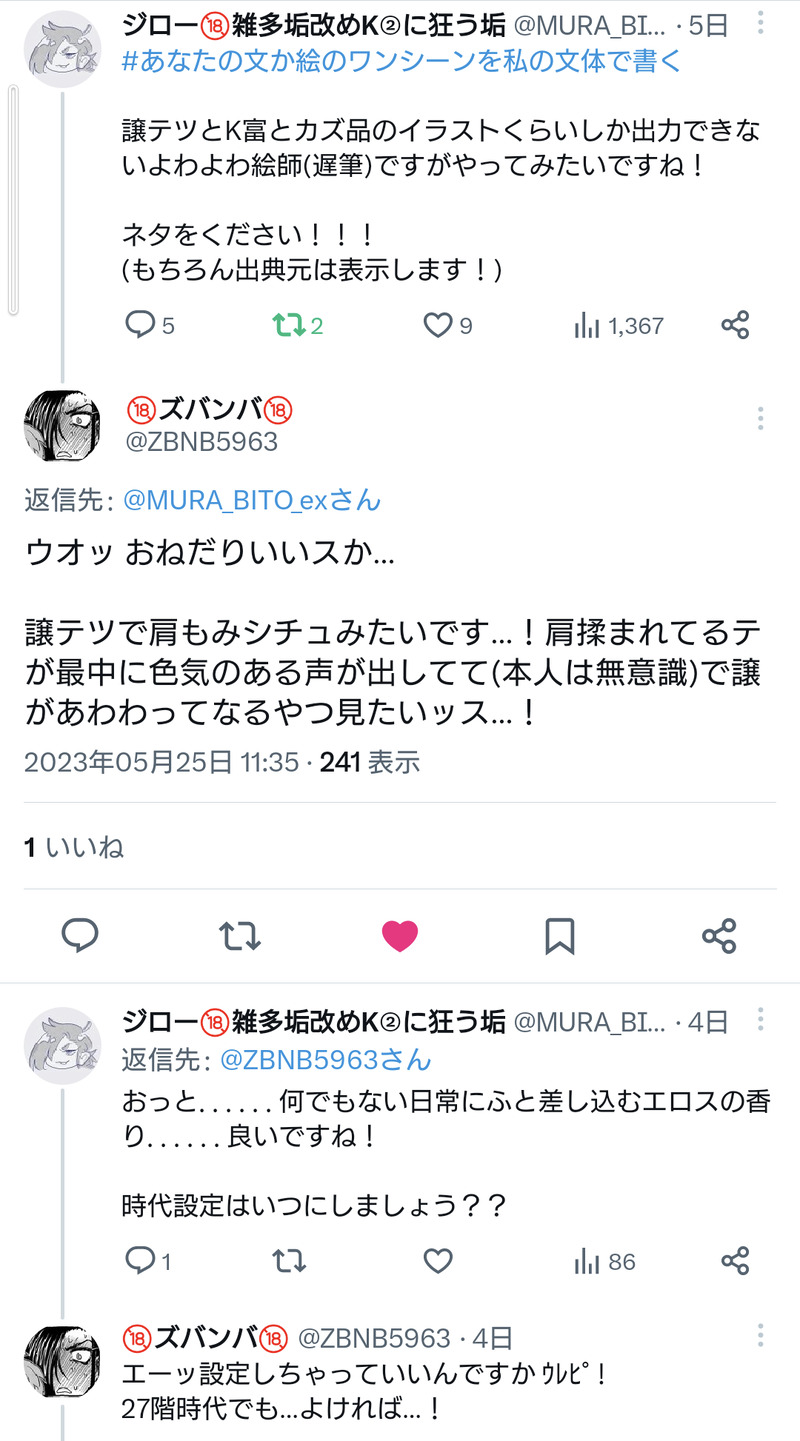This screenshot has height=1441, width=800.
Task: Share the main tweet dated 2023年05月25日
Action: 719,935
